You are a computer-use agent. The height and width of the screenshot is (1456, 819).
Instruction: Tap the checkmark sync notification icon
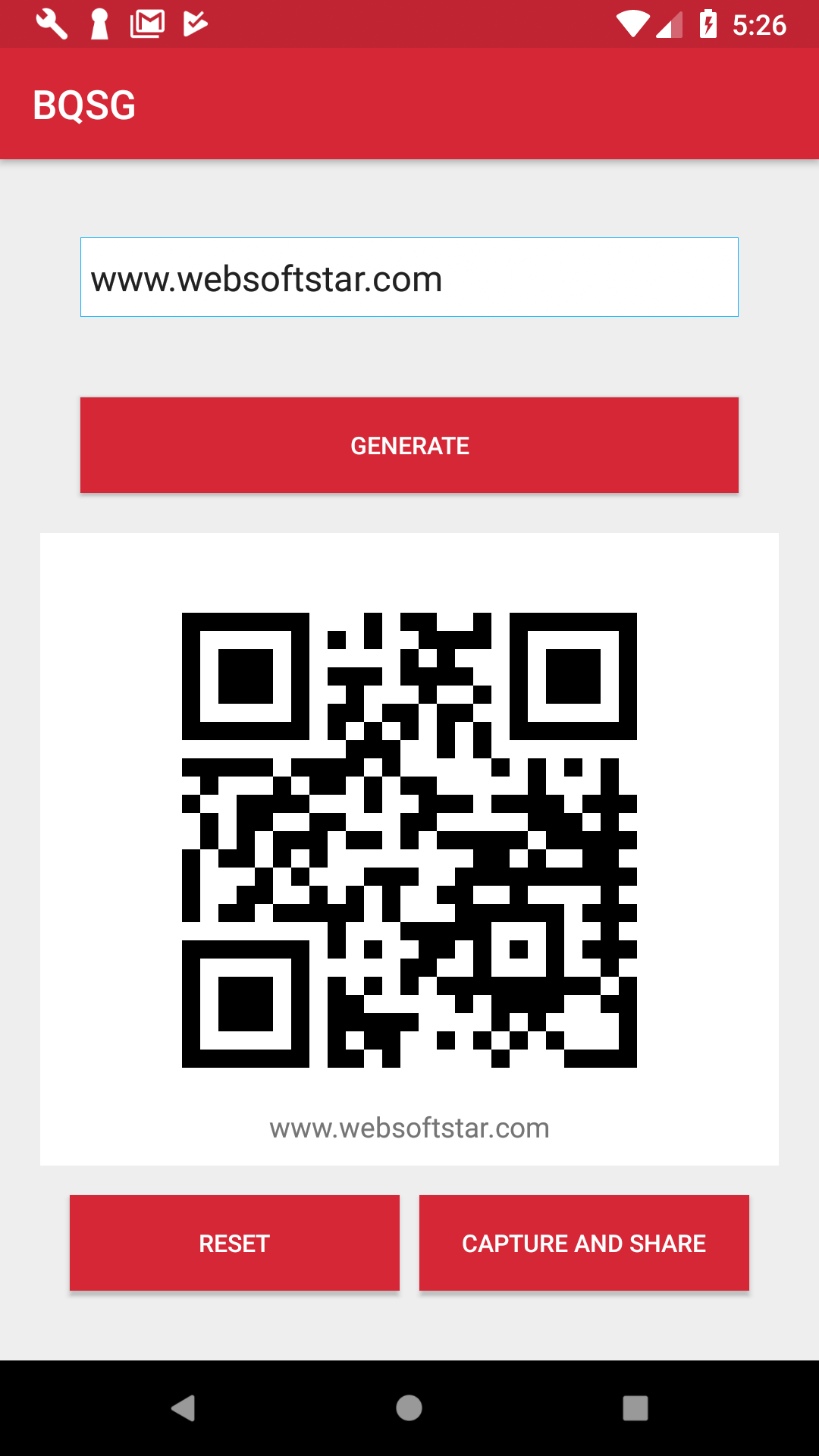click(x=194, y=22)
